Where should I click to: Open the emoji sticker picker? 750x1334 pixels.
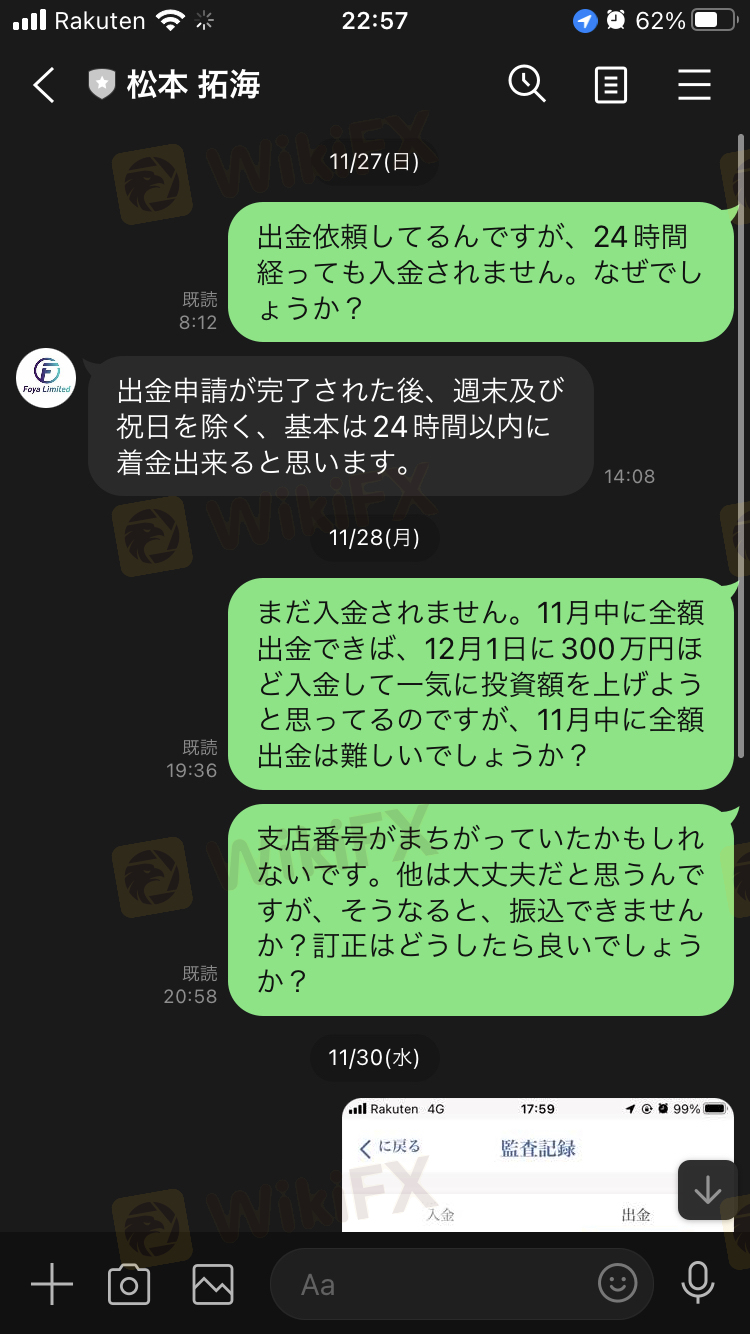(617, 1284)
